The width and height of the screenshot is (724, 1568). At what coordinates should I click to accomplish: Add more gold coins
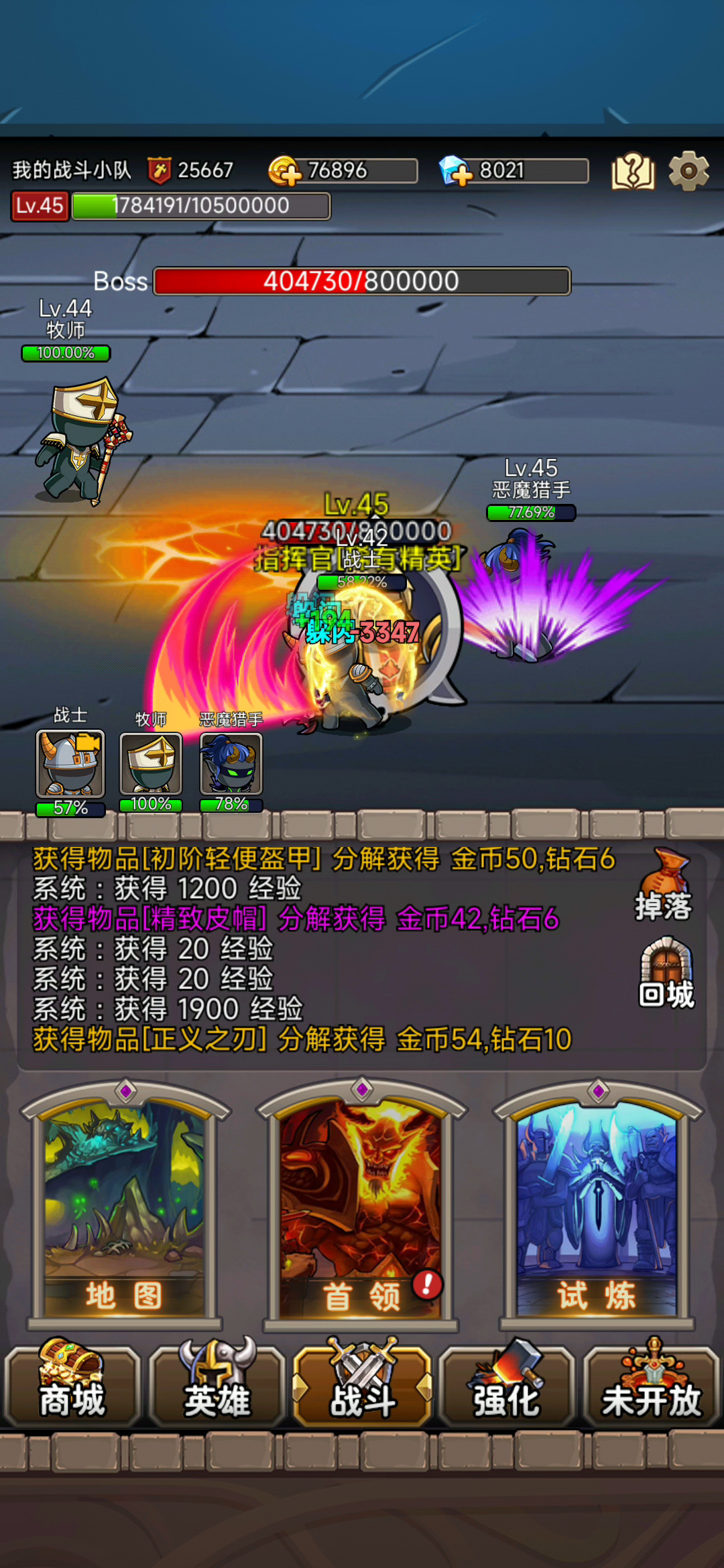[284, 171]
